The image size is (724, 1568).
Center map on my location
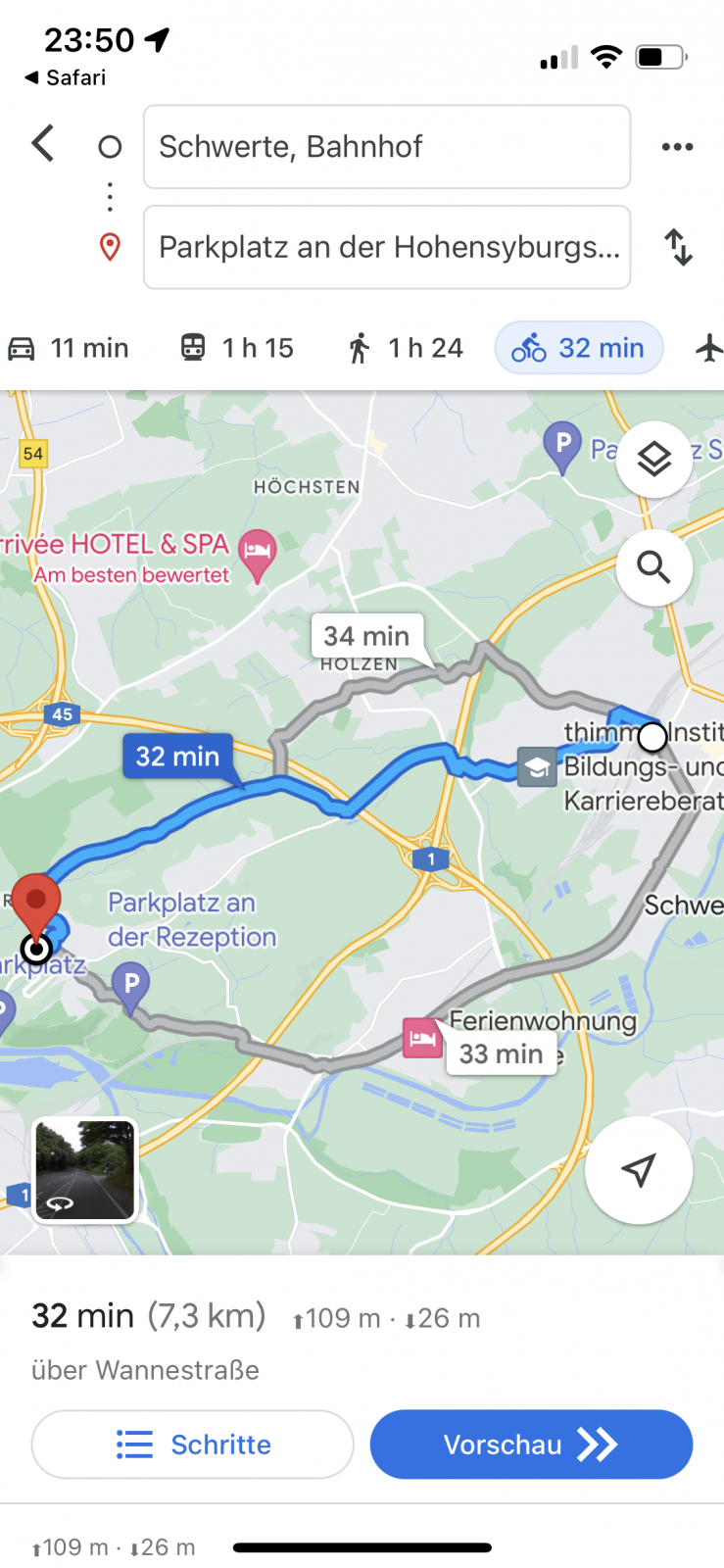[639, 1169]
